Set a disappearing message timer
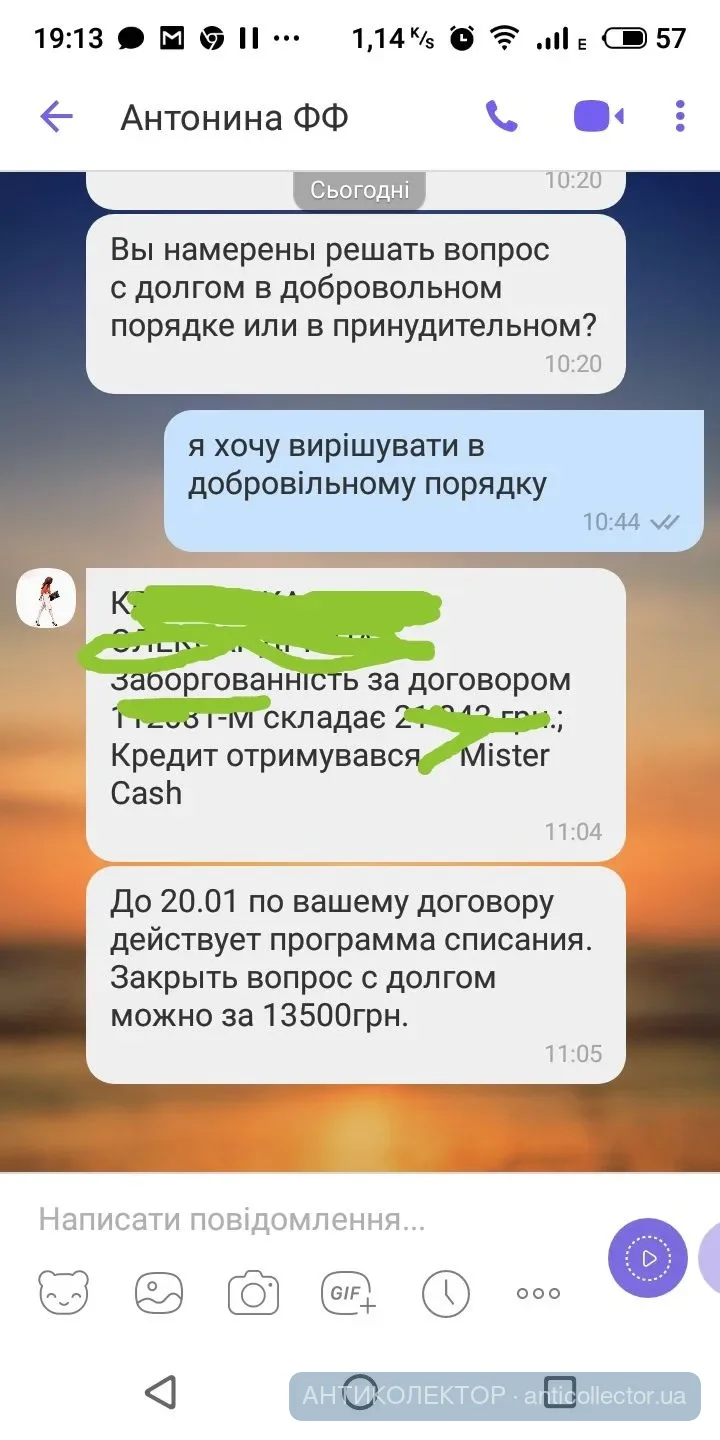Viewport: 720px width, 1440px height. pos(445,1292)
